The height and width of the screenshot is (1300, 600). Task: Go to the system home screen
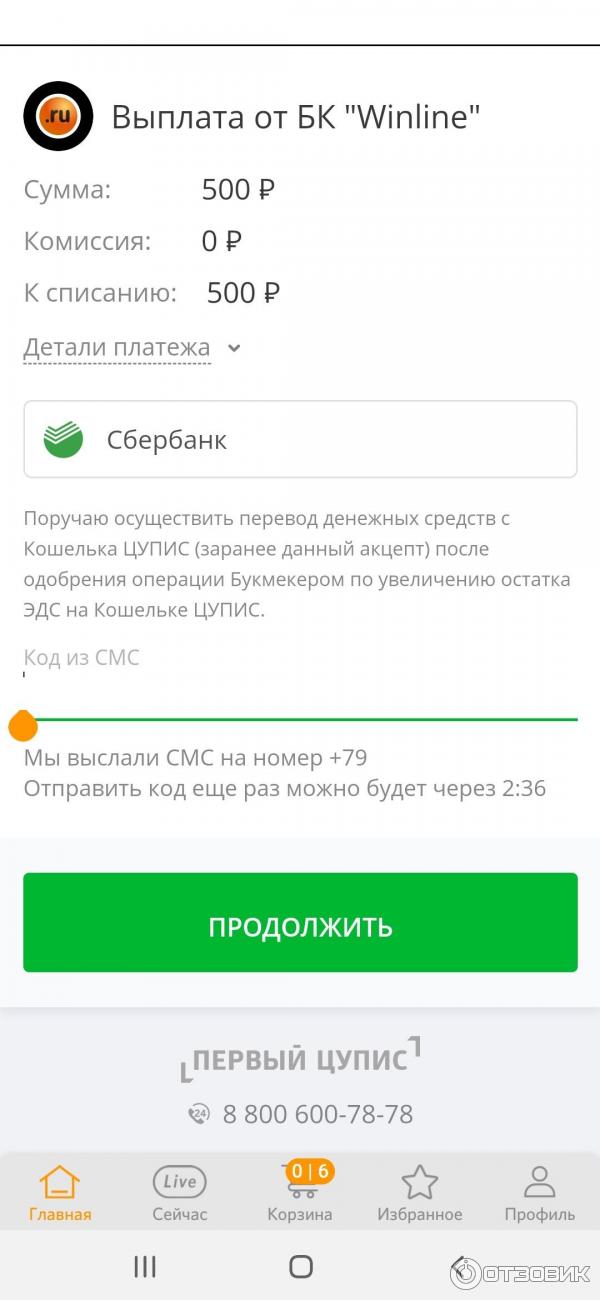[300, 1267]
